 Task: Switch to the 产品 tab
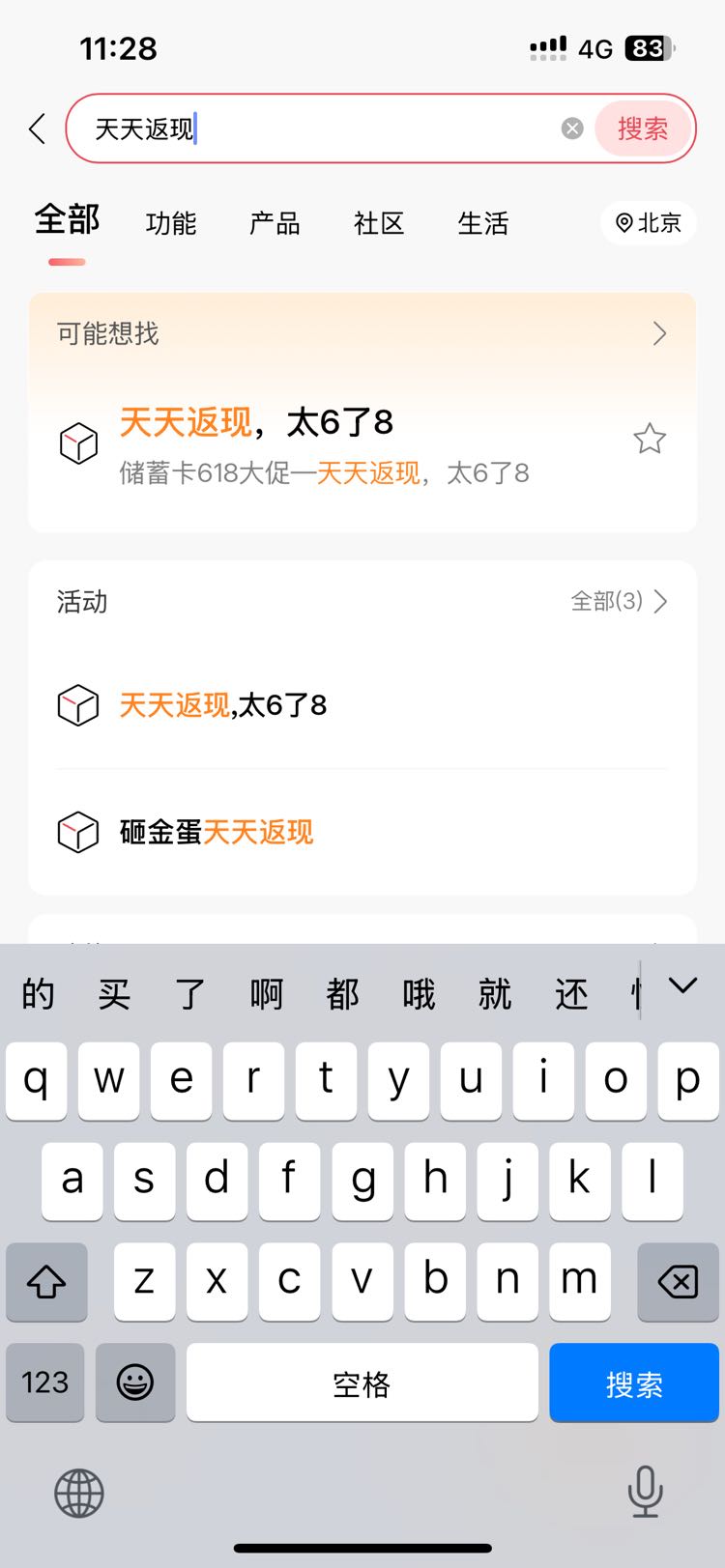click(x=275, y=223)
